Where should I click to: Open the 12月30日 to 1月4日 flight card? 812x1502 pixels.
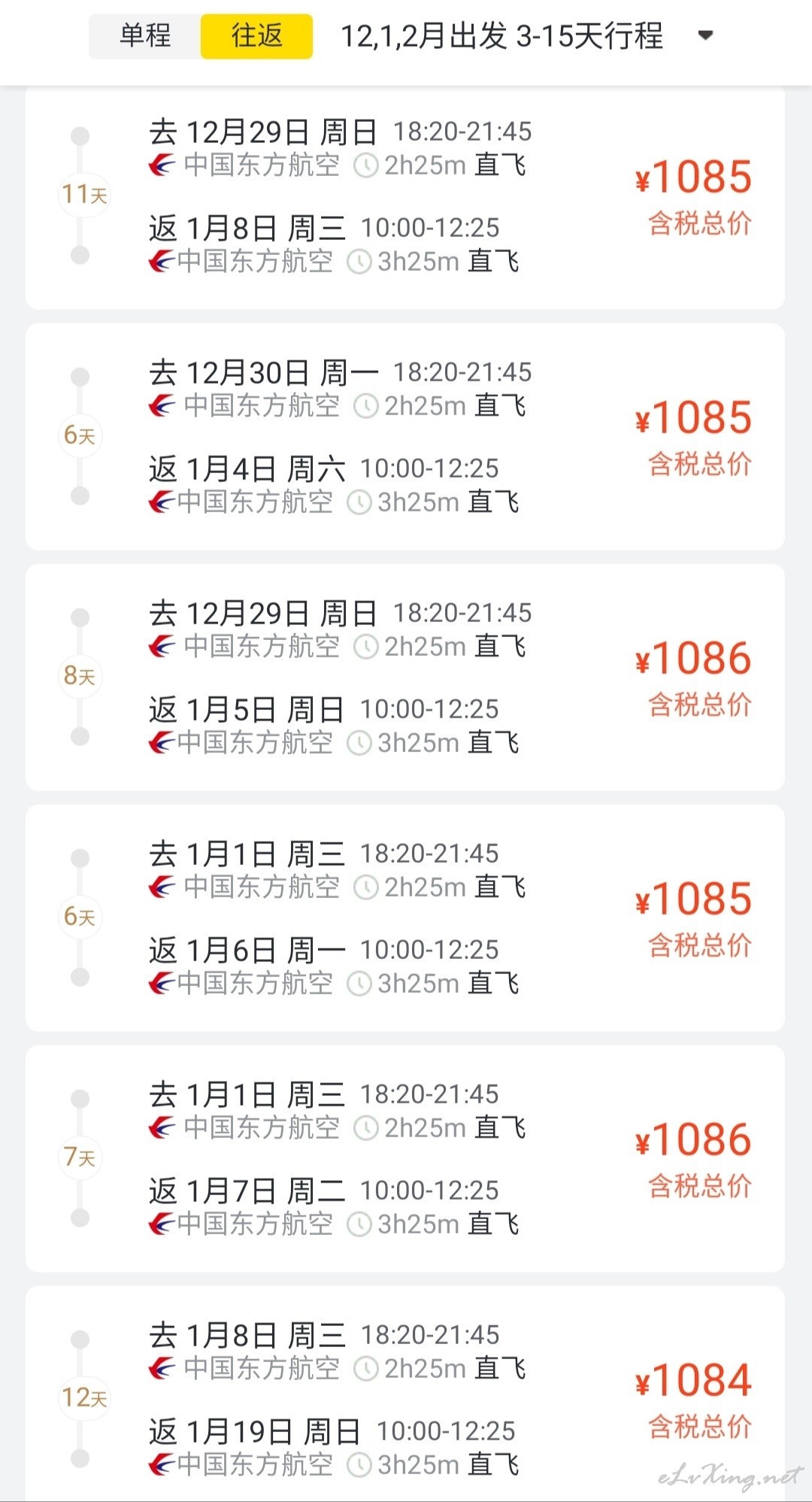pos(405,437)
